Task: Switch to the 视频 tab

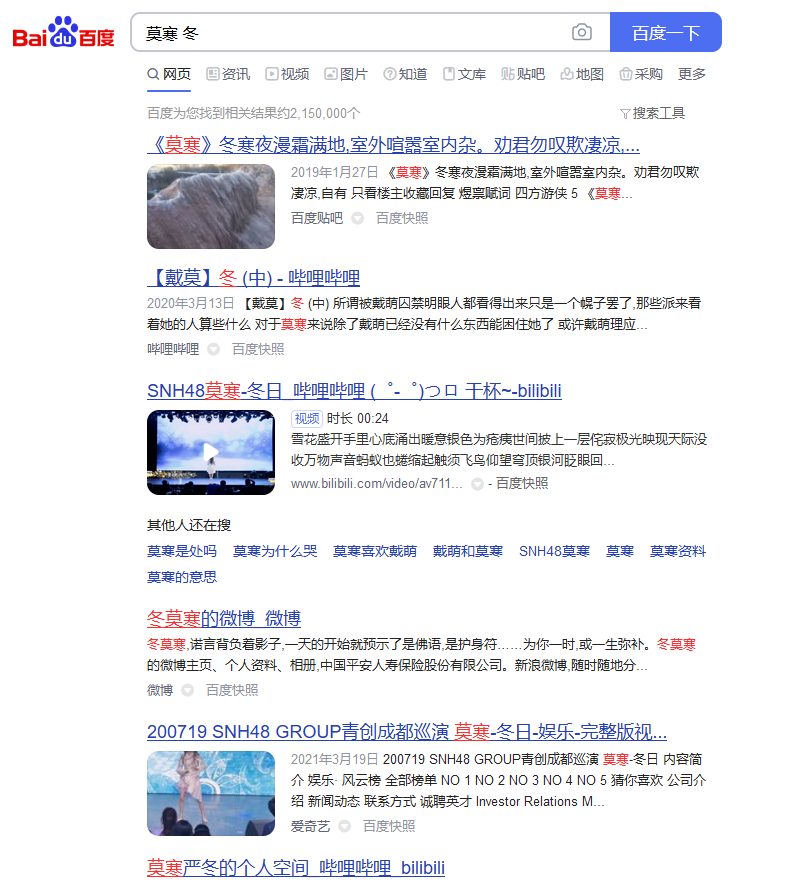Action: (287, 74)
